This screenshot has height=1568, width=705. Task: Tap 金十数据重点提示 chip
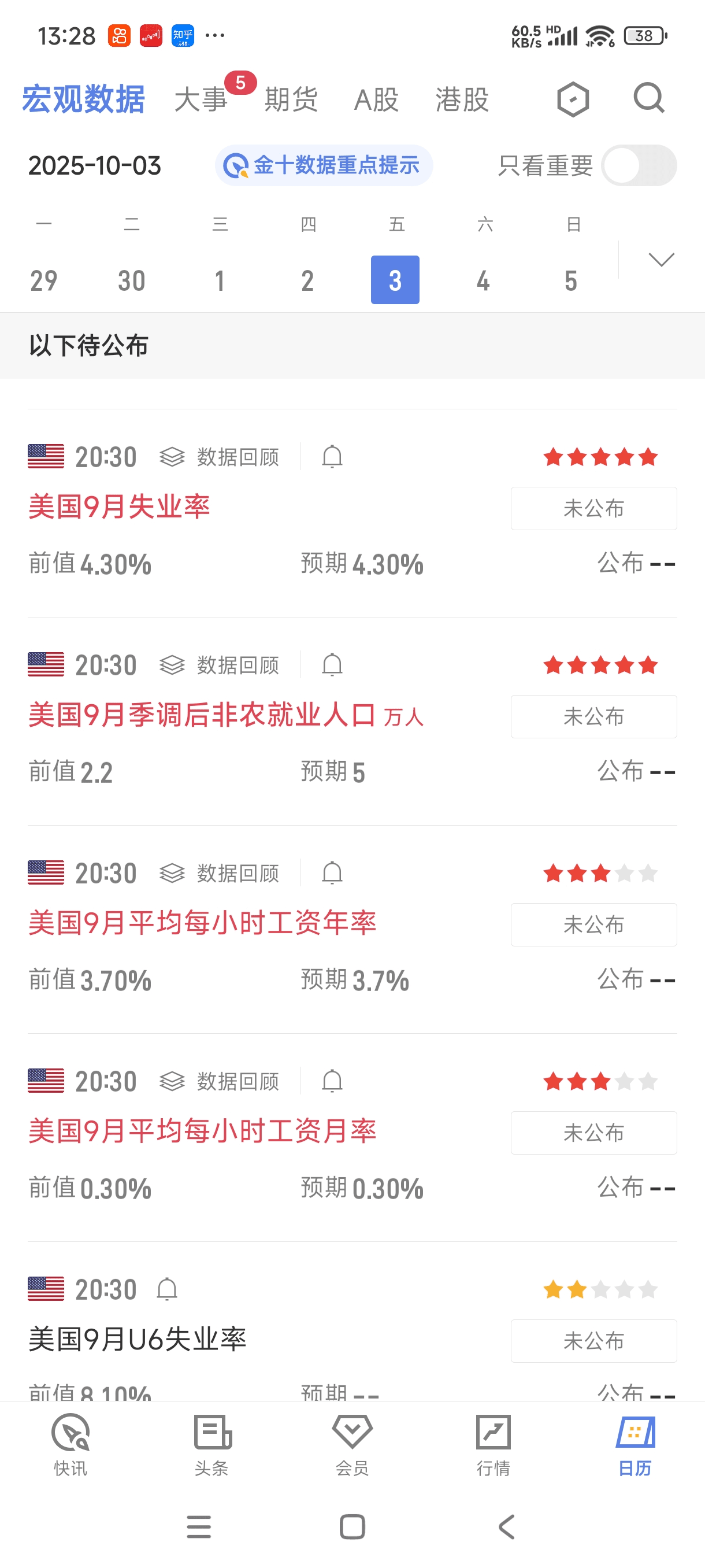point(324,165)
